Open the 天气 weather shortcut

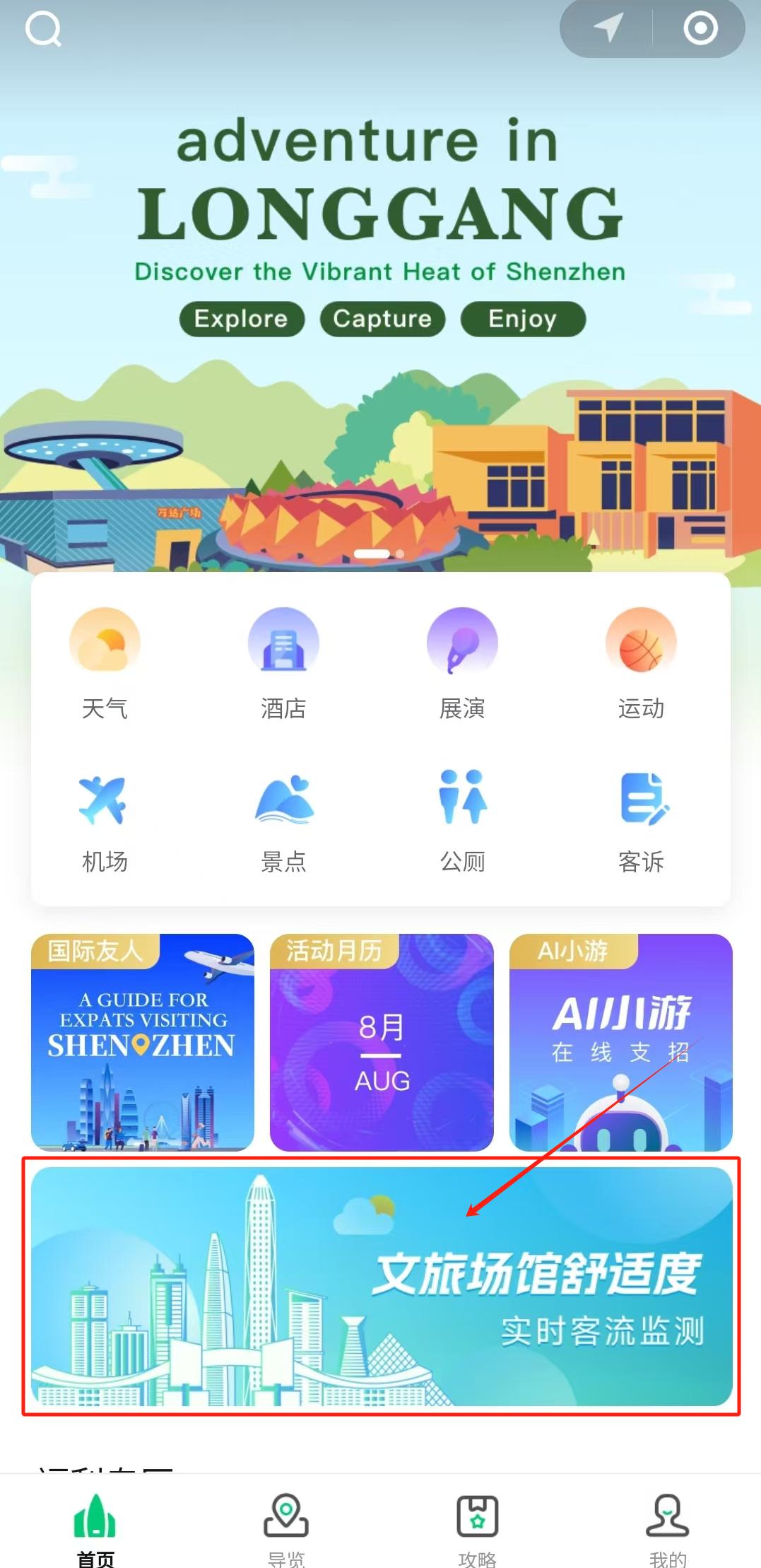pos(105,662)
